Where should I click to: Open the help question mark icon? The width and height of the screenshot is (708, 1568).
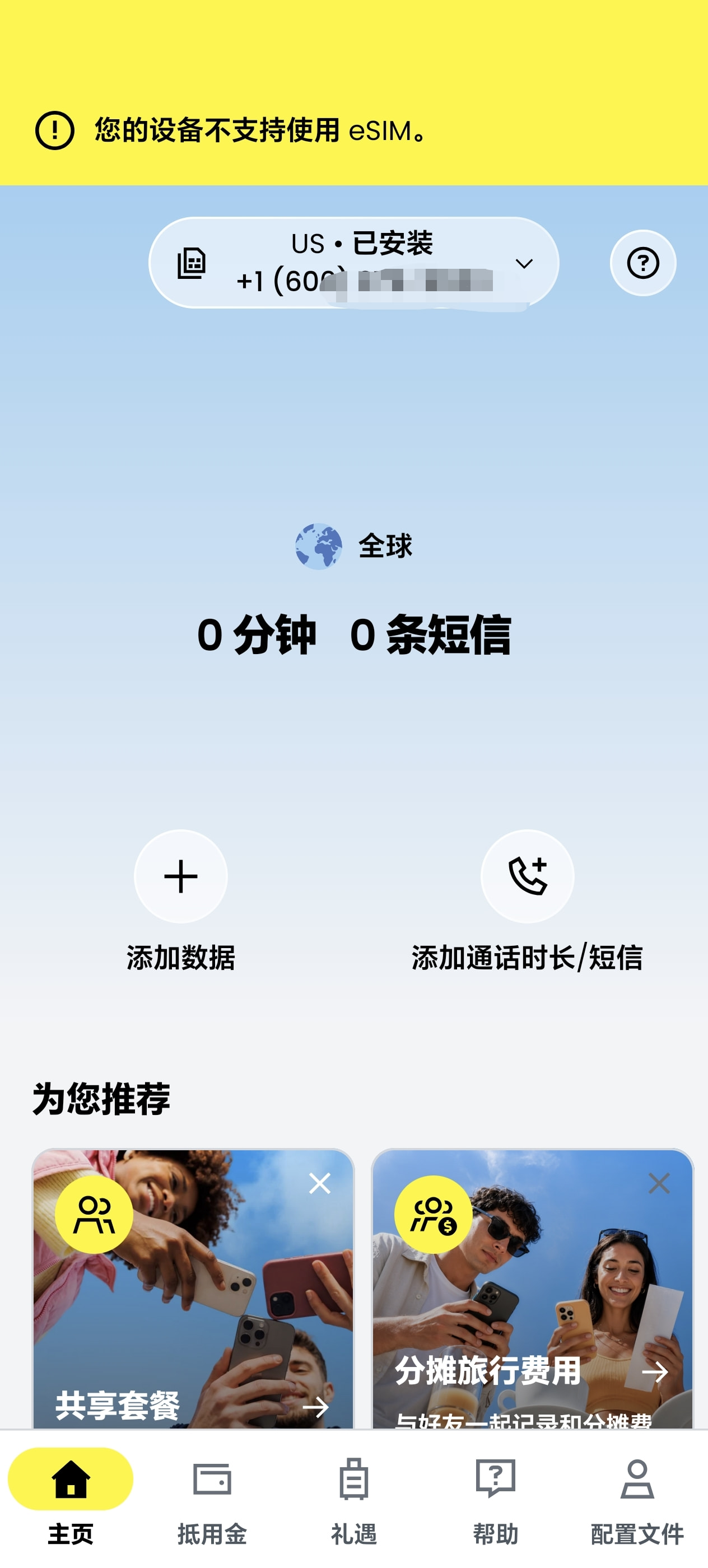click(x=643, y=263)
